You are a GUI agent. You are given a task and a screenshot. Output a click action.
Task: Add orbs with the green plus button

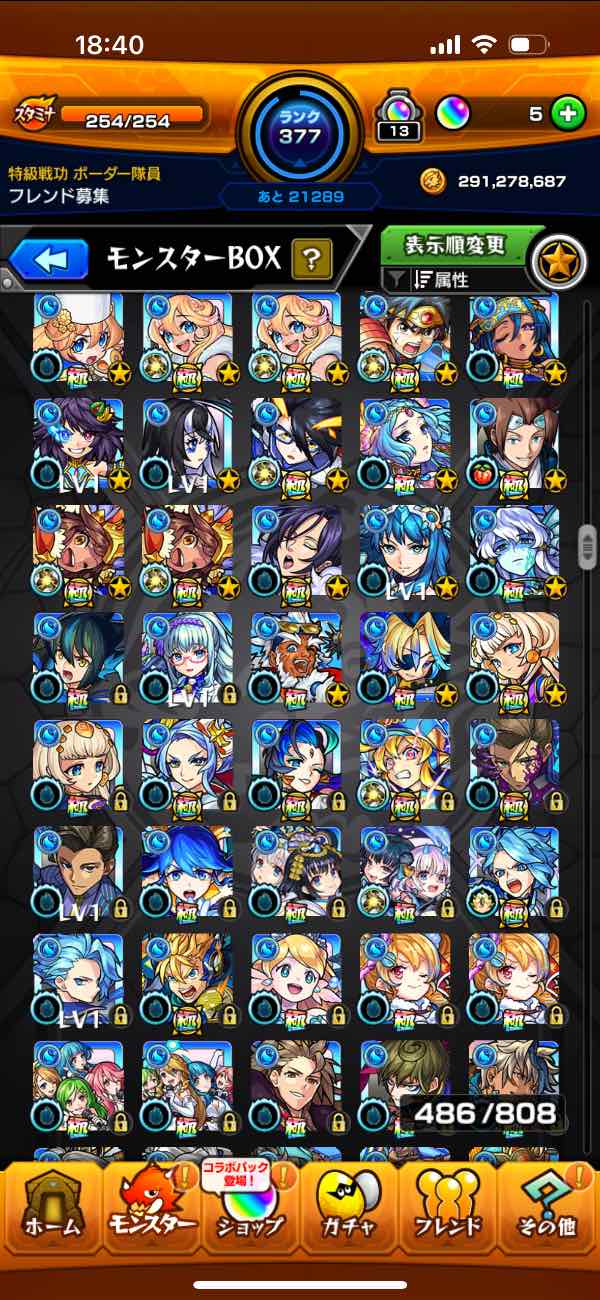(568, 114)
